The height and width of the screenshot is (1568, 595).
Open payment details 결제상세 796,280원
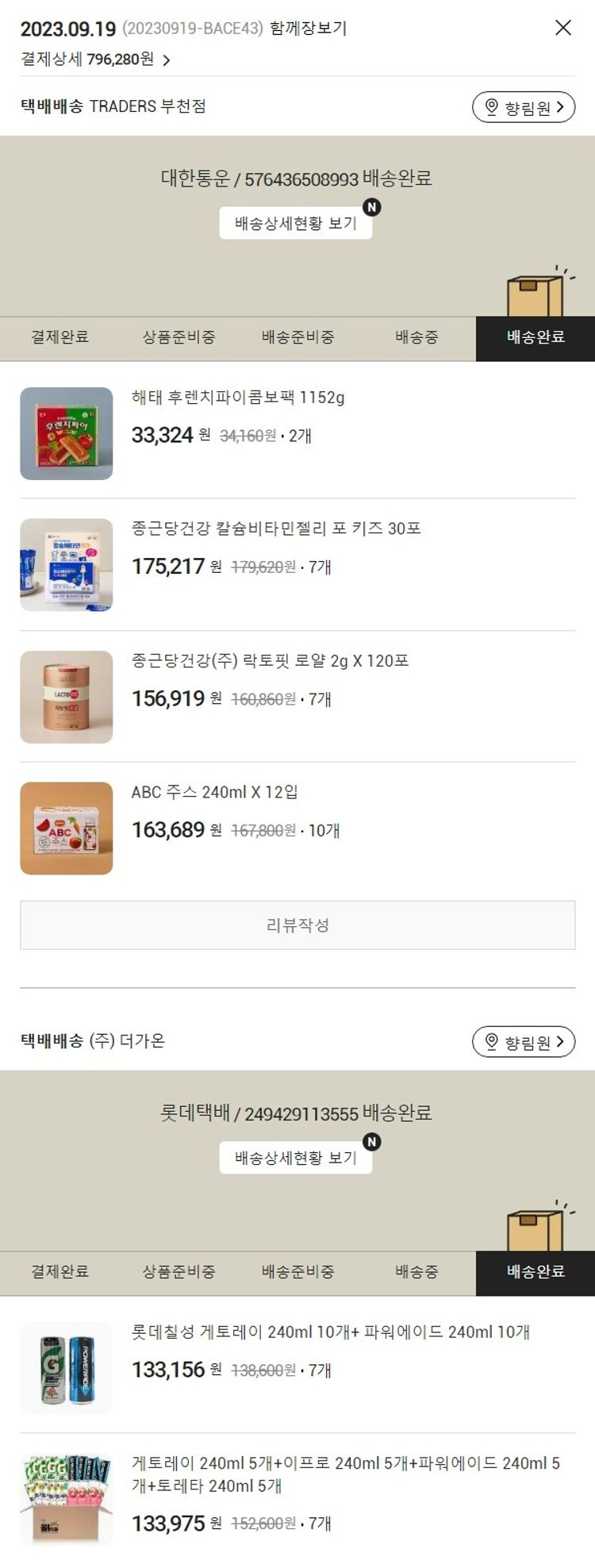tap(95, 60)
